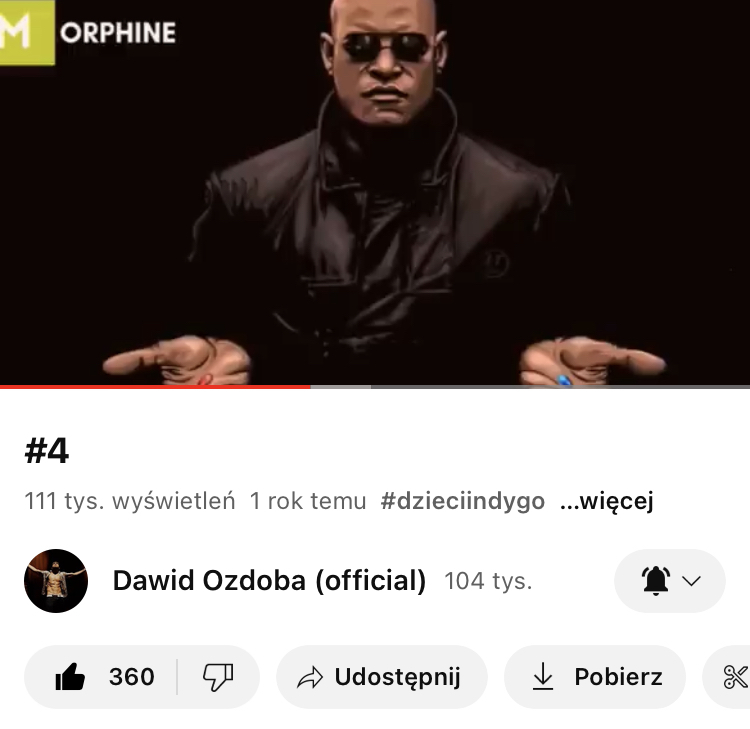Tap the video player area
Screen dimensions: 750x729
[x=375, y=190]
